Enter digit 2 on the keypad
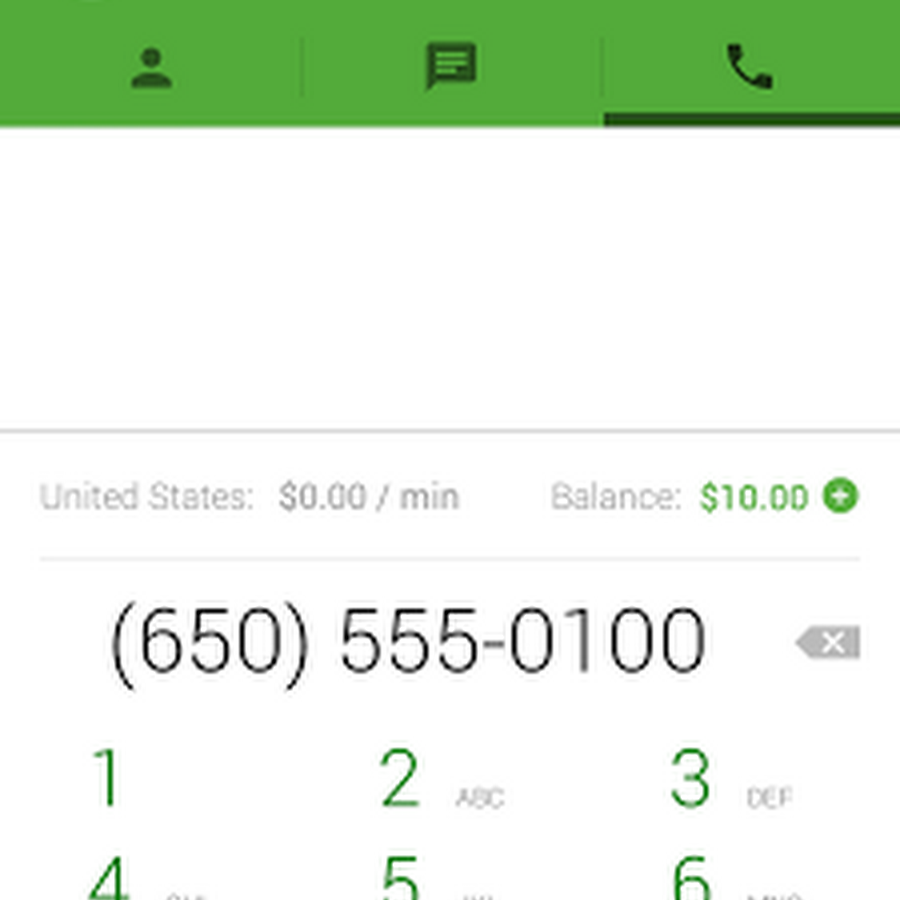Image resolution: width=900 pixels, height=900 pixels. [401, 779]
